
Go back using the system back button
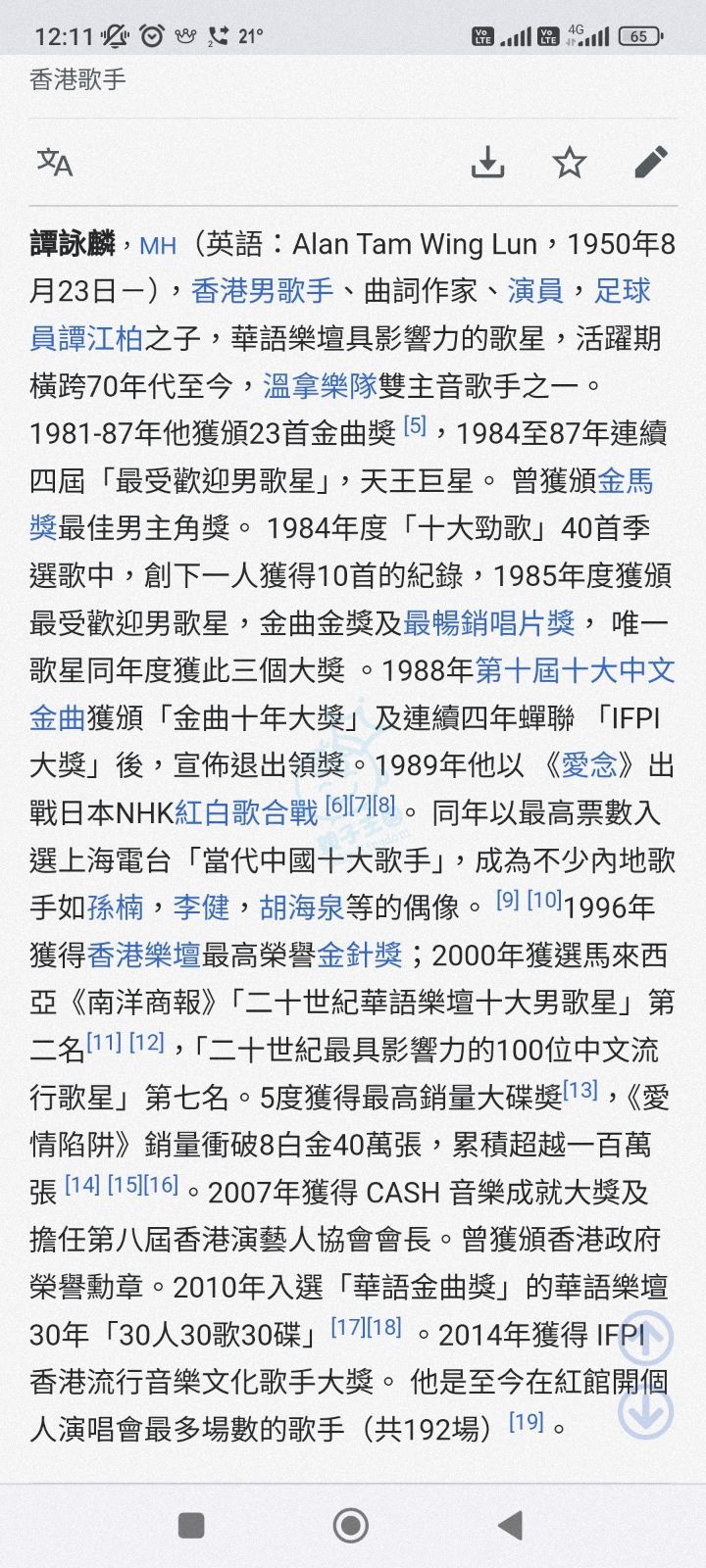(x=510, y=1525)
